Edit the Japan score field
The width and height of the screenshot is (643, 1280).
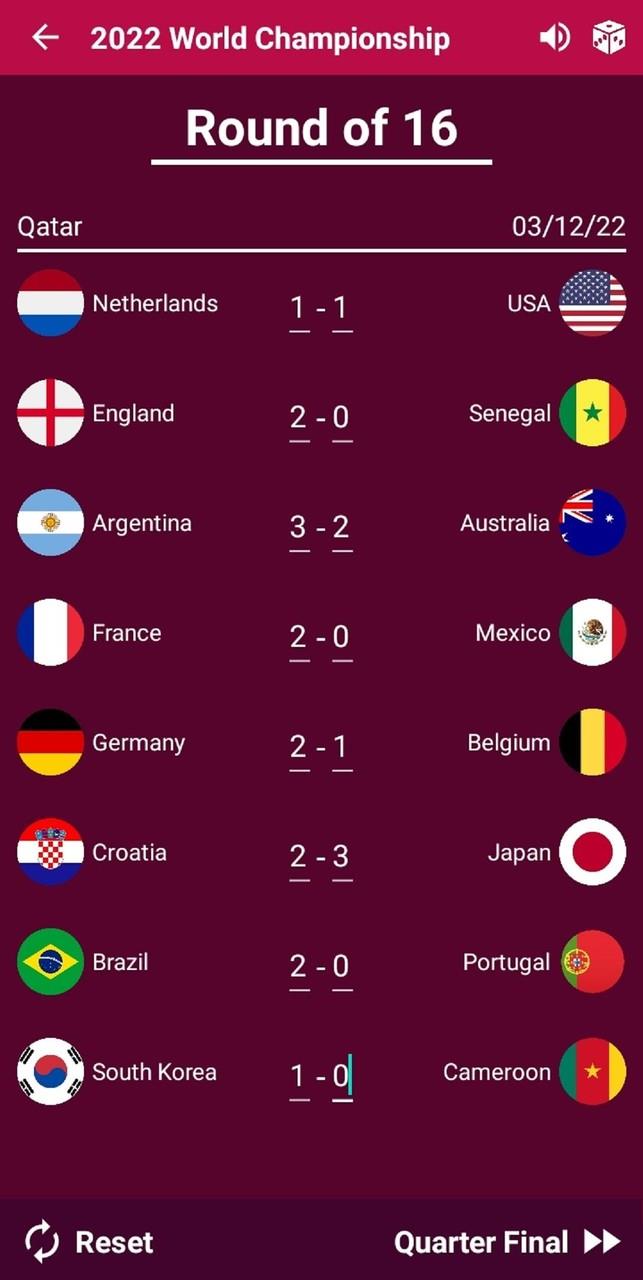[x=341, y=857]
